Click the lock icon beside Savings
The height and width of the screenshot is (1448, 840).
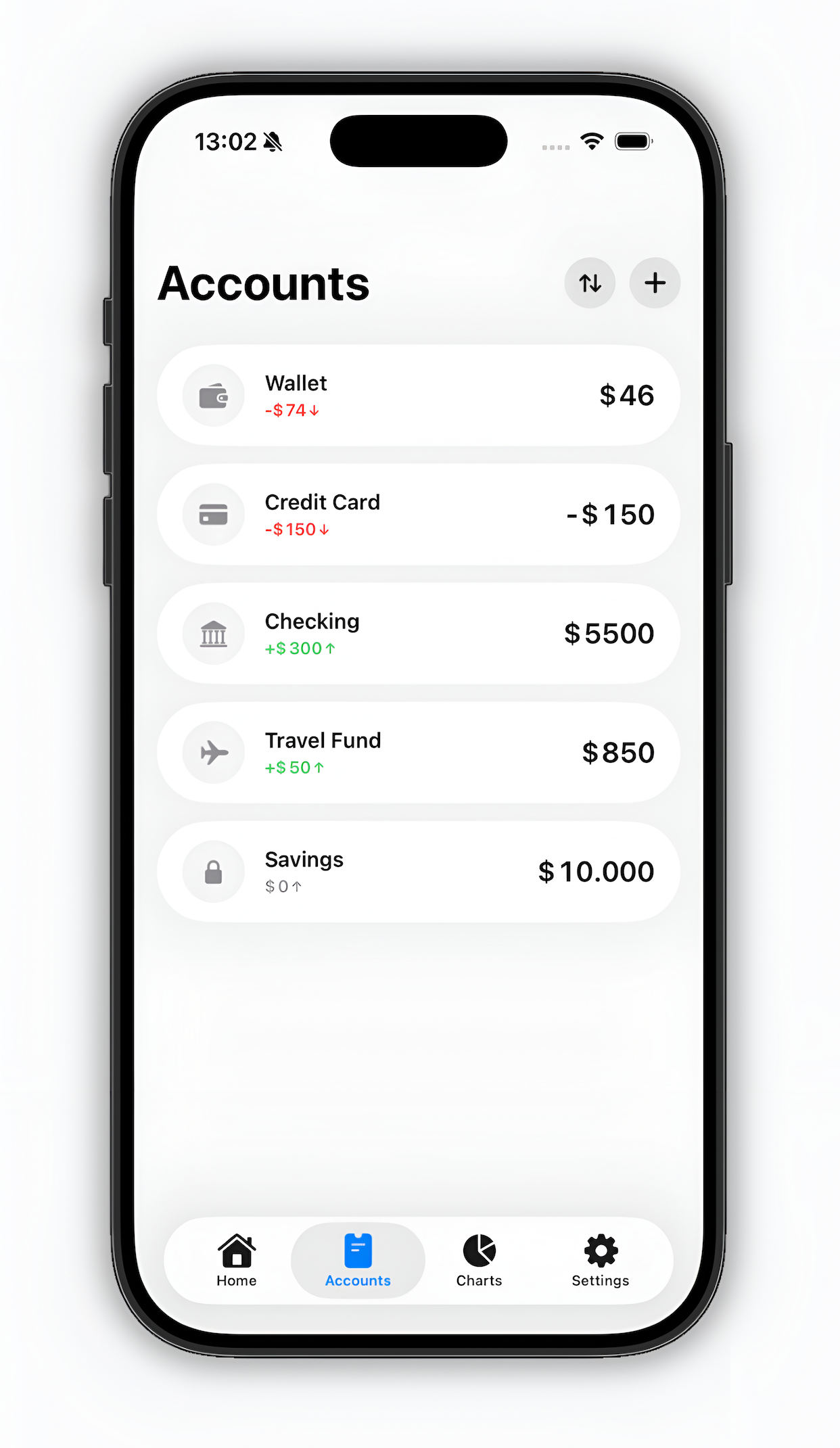point(213,871)
